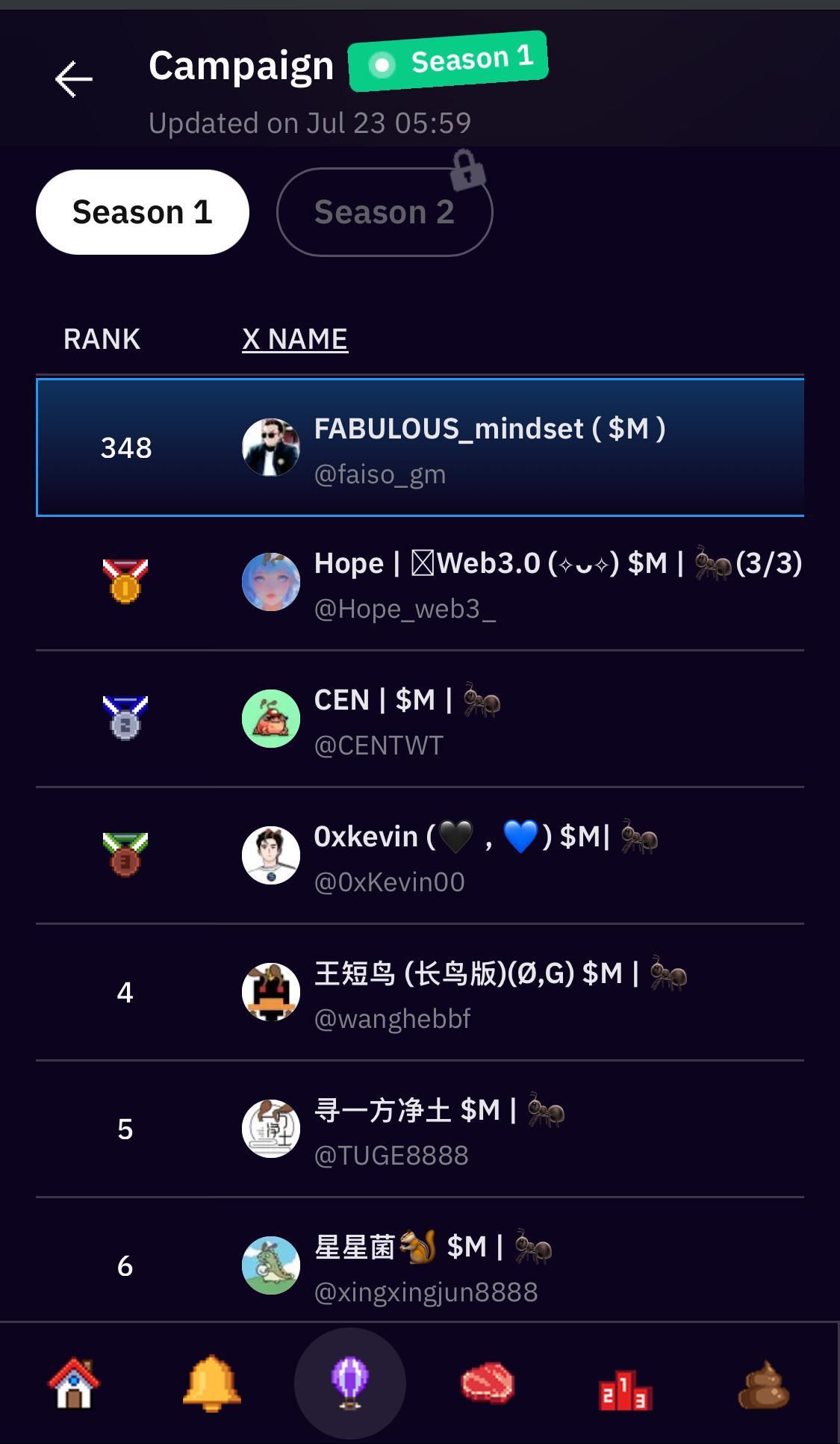Viewport: 840px width, 1444px height.
Task: View the @wanghebbf rank 4 entry
Action: click(x=420, y=993)
